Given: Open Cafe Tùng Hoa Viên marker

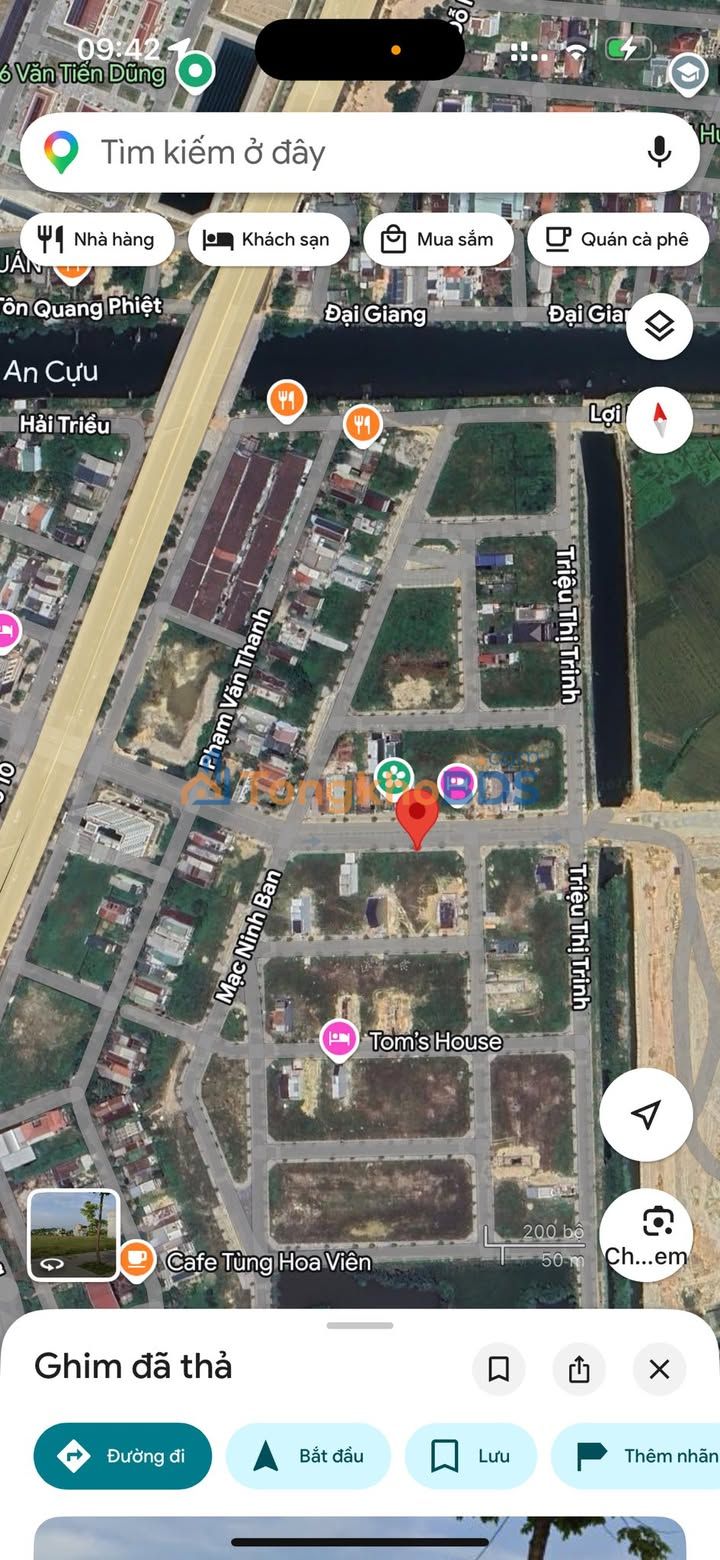Looking at the screenshot, I should [x=138, y=1261].
